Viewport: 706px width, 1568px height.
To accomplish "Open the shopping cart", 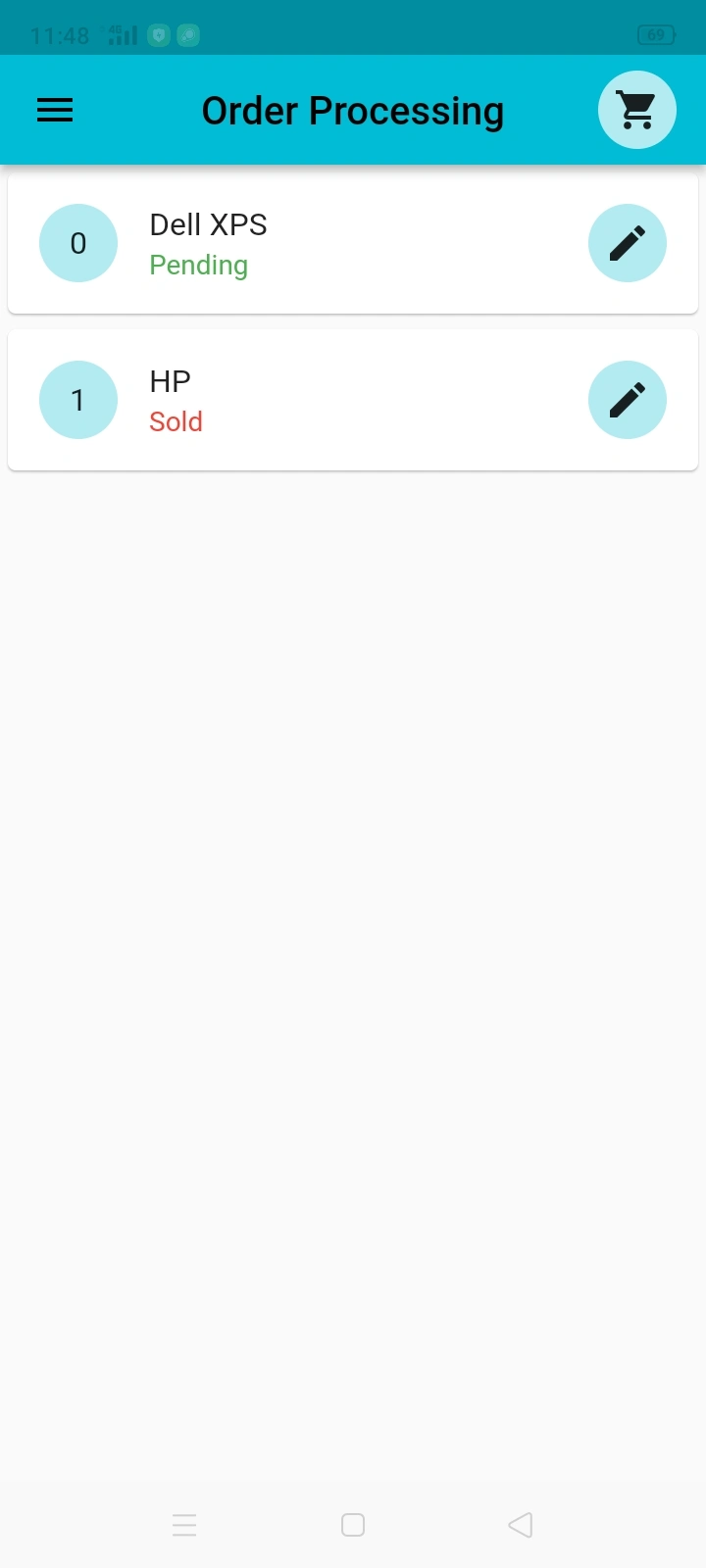I will (637, 110).
